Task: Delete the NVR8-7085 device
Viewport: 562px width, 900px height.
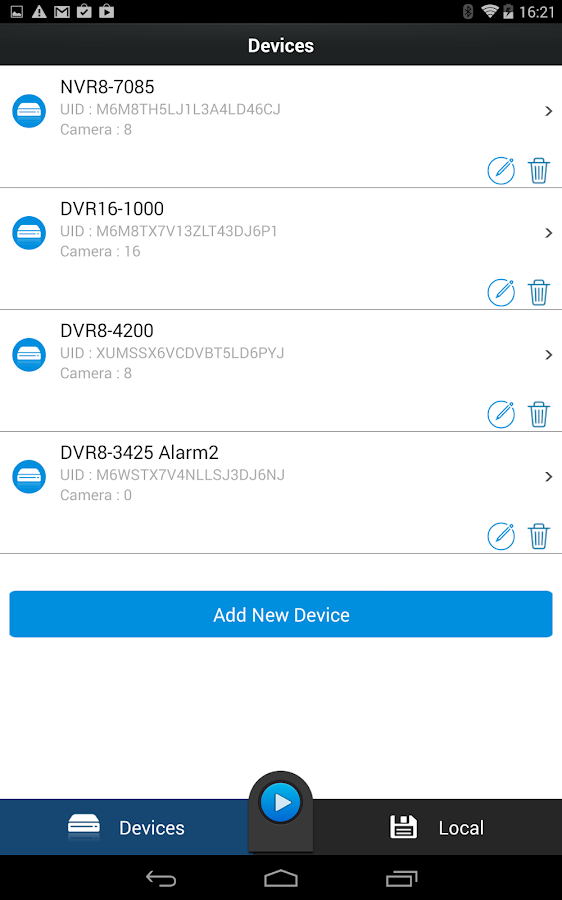Action: pyautogui.click(x=538, y=170)
